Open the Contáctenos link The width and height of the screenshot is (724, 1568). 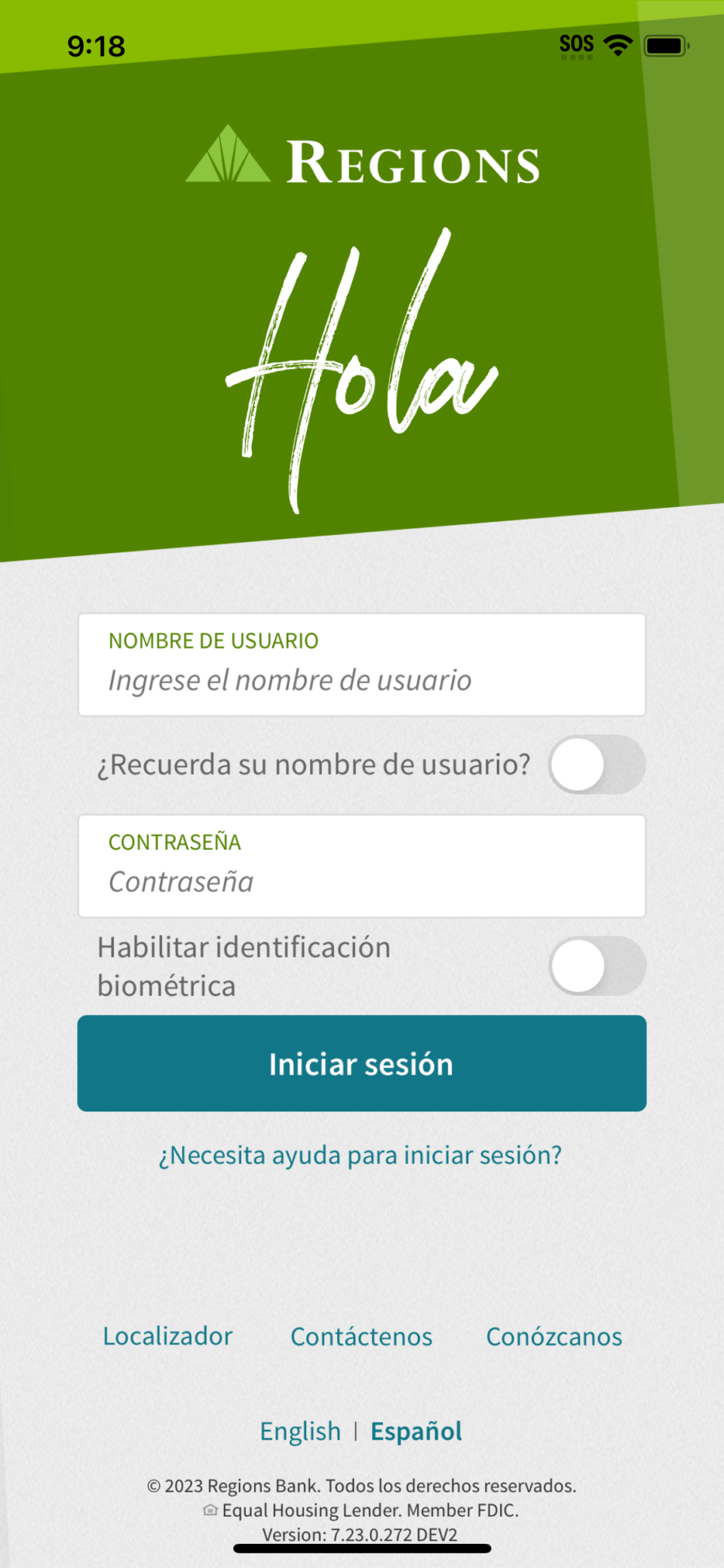(x=361, y=1336)
